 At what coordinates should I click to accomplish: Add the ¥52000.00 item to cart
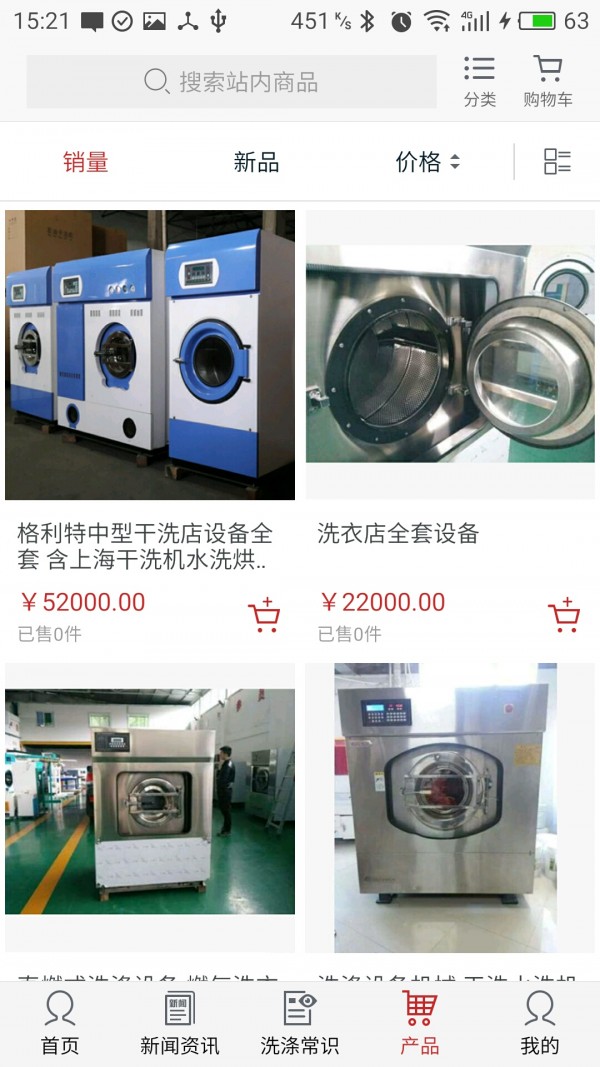264,615
